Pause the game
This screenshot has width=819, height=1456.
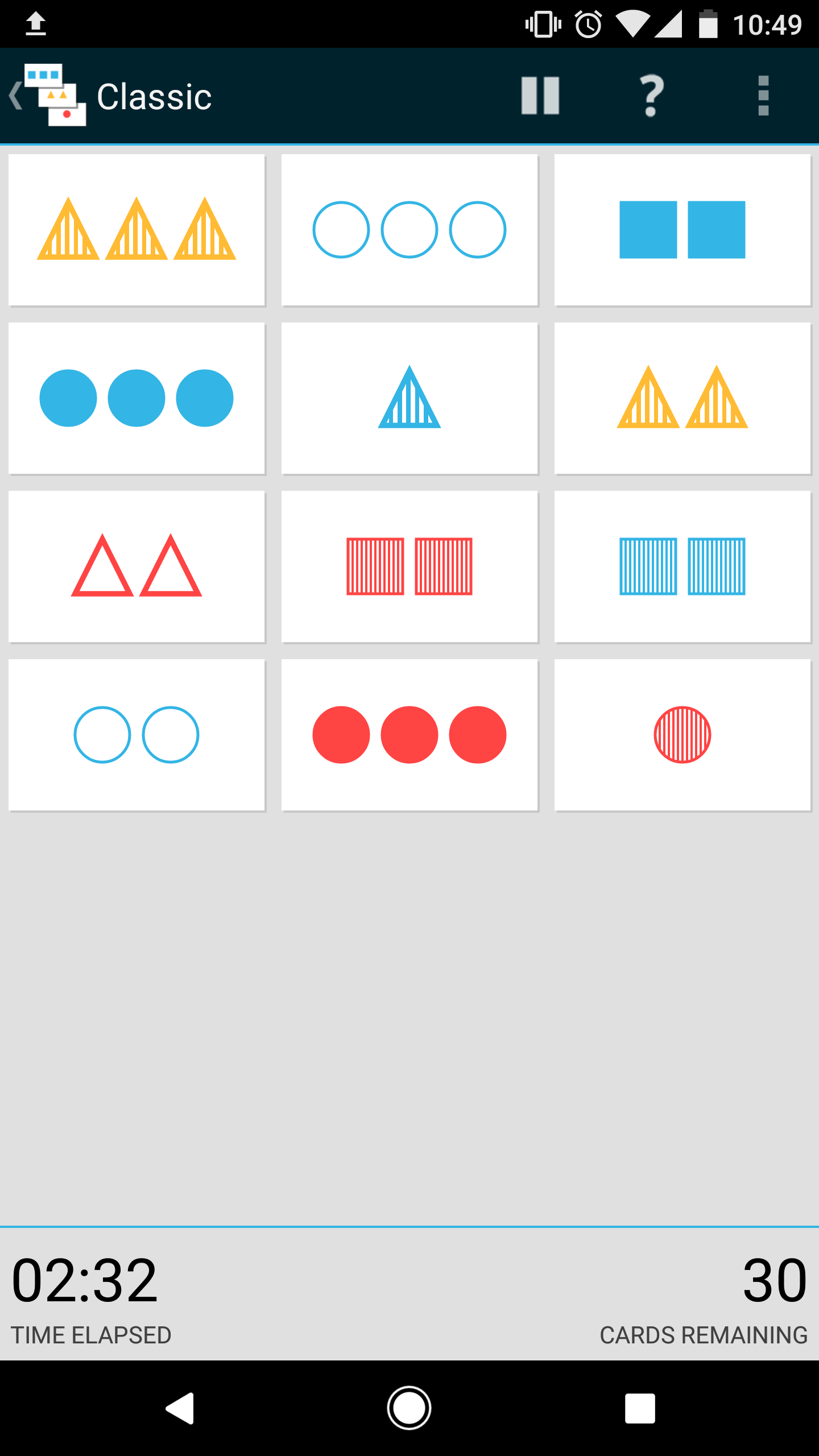(x=540, y=96)
